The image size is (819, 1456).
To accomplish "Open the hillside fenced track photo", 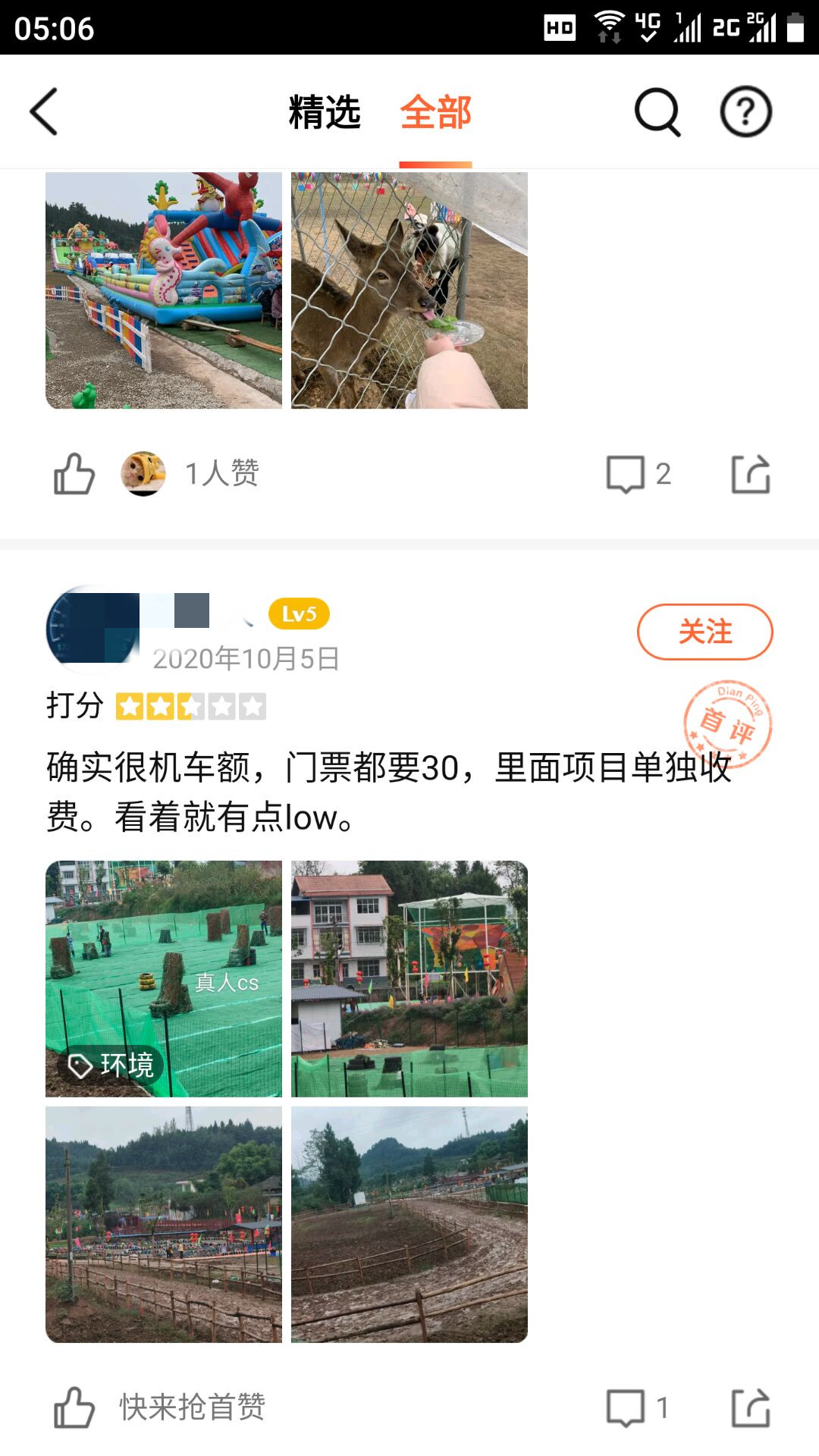I will pos(164,1224).
